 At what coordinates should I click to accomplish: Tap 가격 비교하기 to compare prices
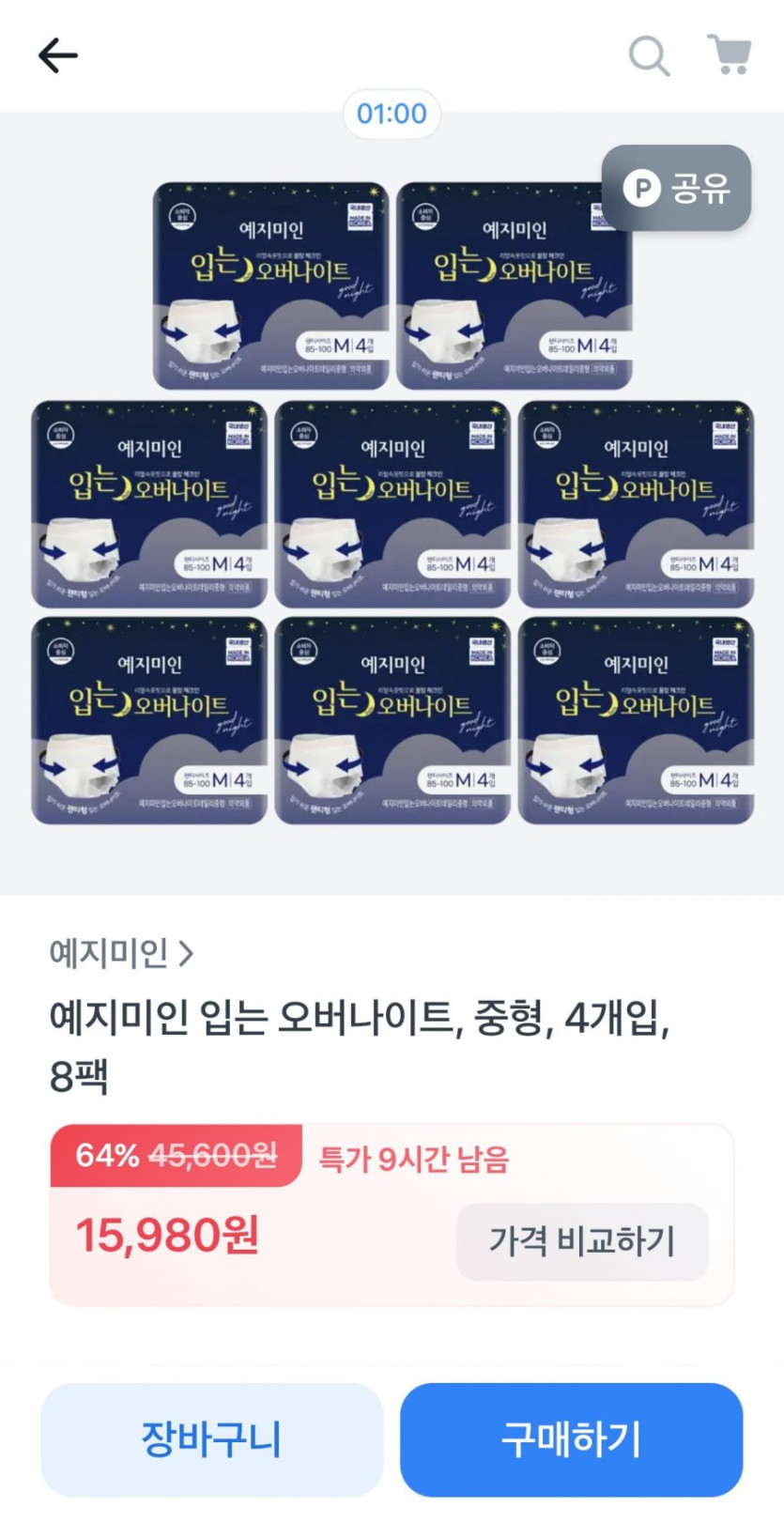point(581,1241)
